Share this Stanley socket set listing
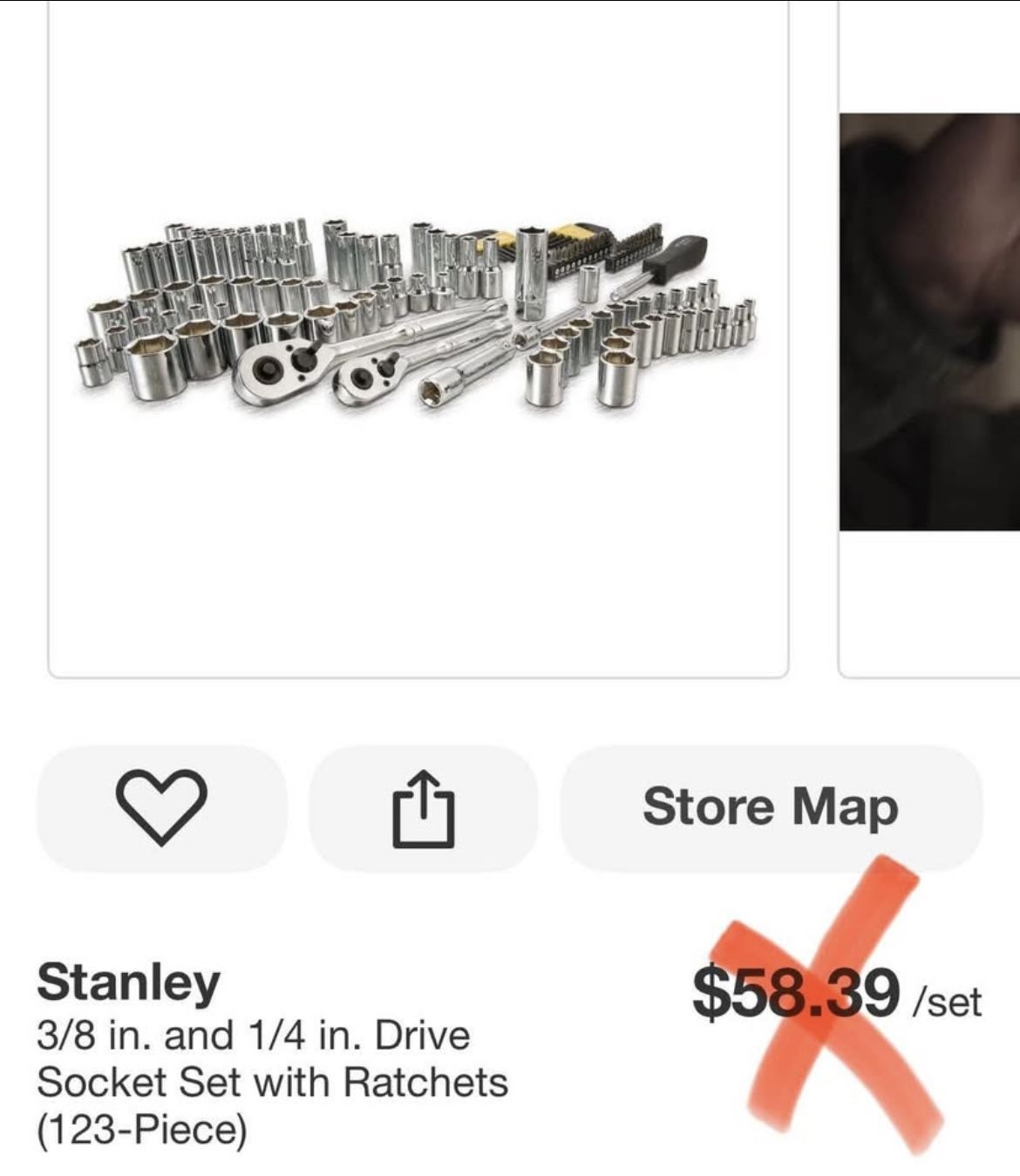Screen dimensions: 1020x1176 (424, 806)
